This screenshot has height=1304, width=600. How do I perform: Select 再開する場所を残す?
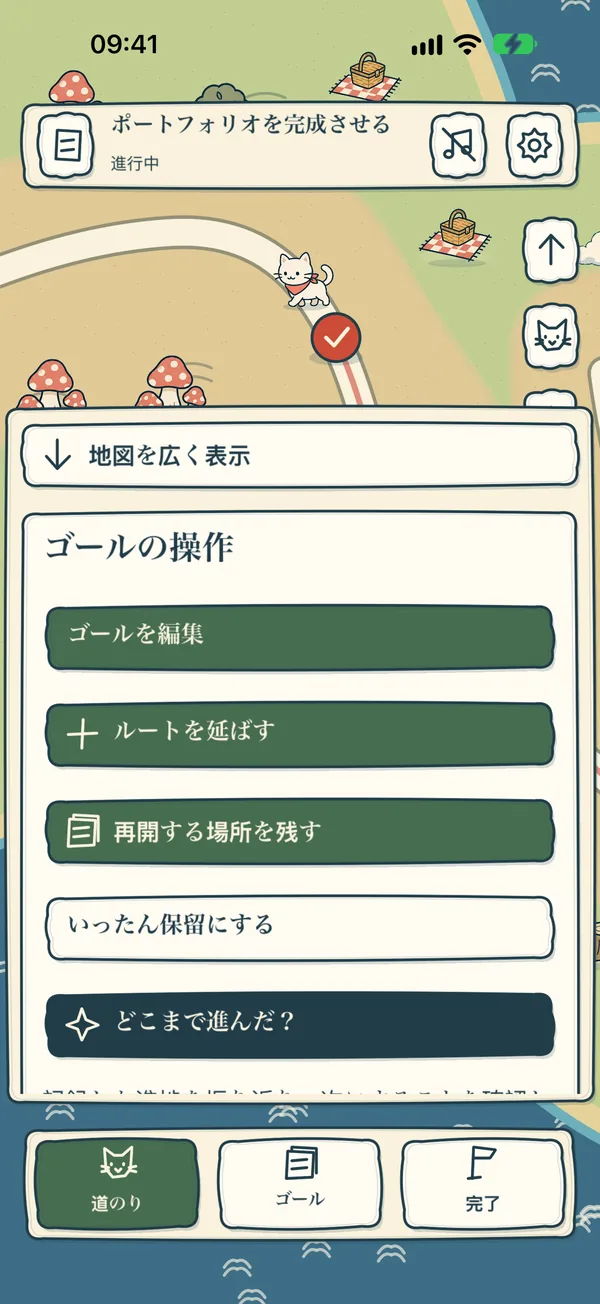click(x=300, y=831)
